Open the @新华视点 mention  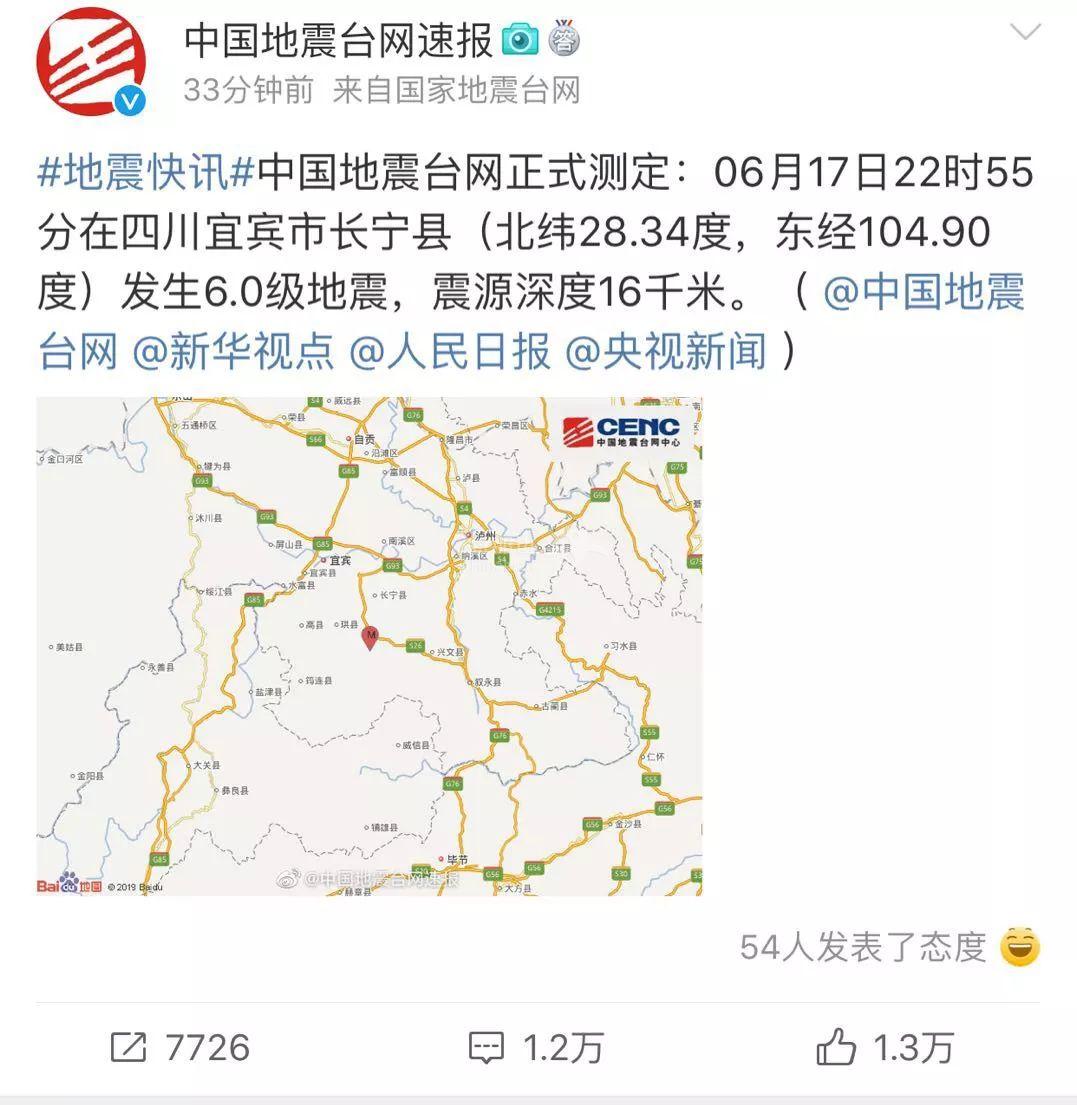233,352
